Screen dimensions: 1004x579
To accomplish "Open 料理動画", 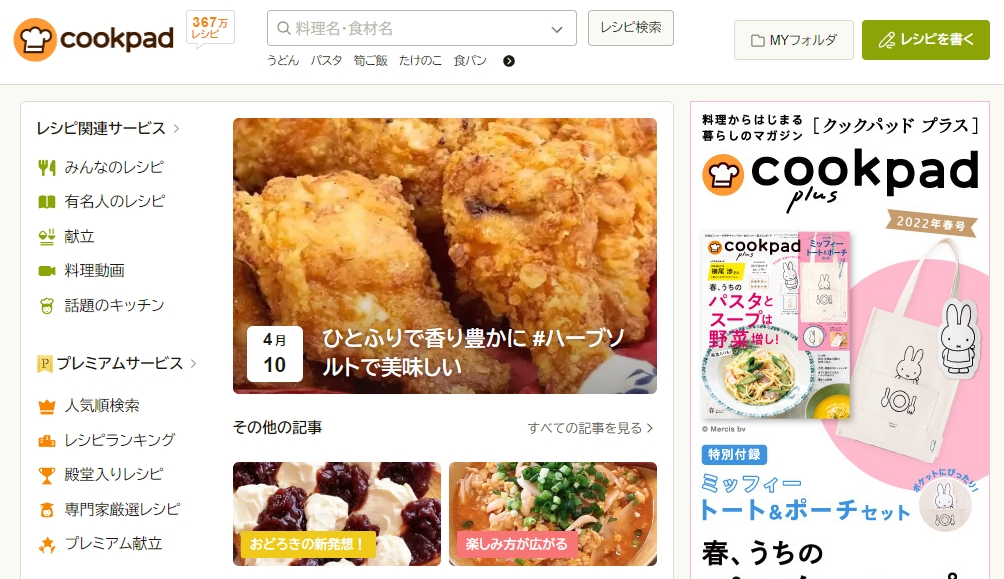I will coord(94,270).
